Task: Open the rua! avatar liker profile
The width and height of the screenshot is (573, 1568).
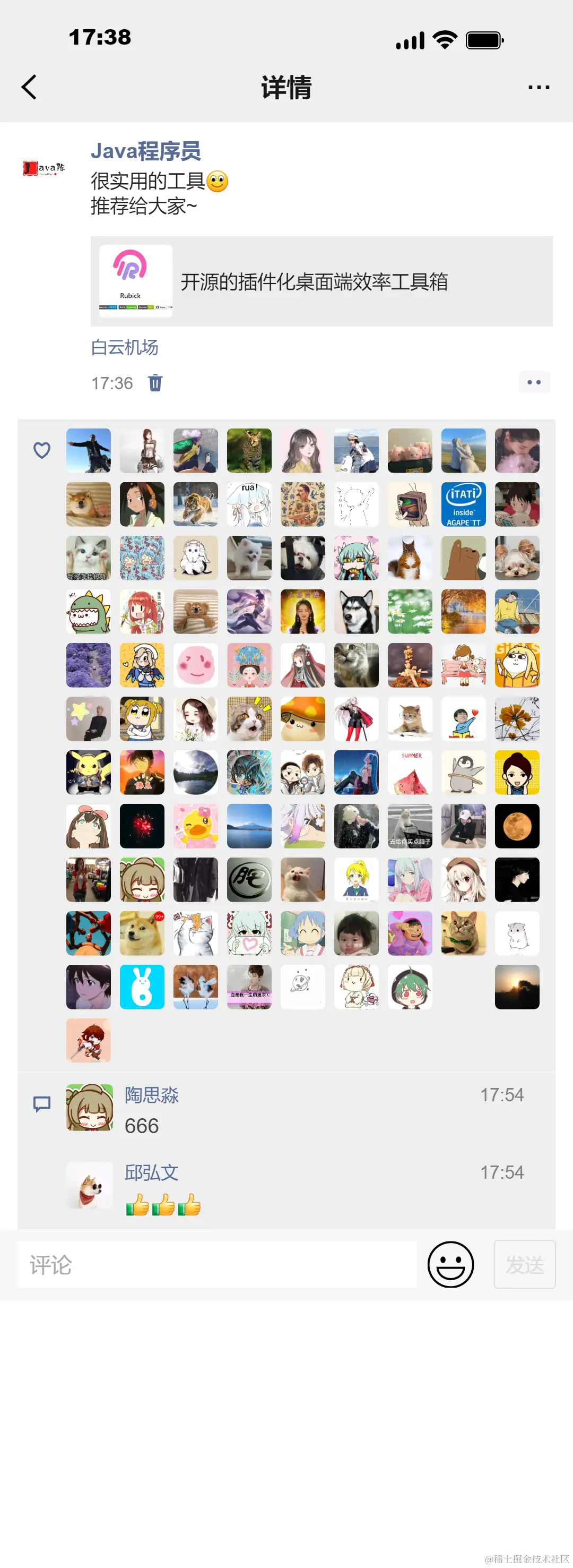Action: pyautogui.click(x=249, y=504)
